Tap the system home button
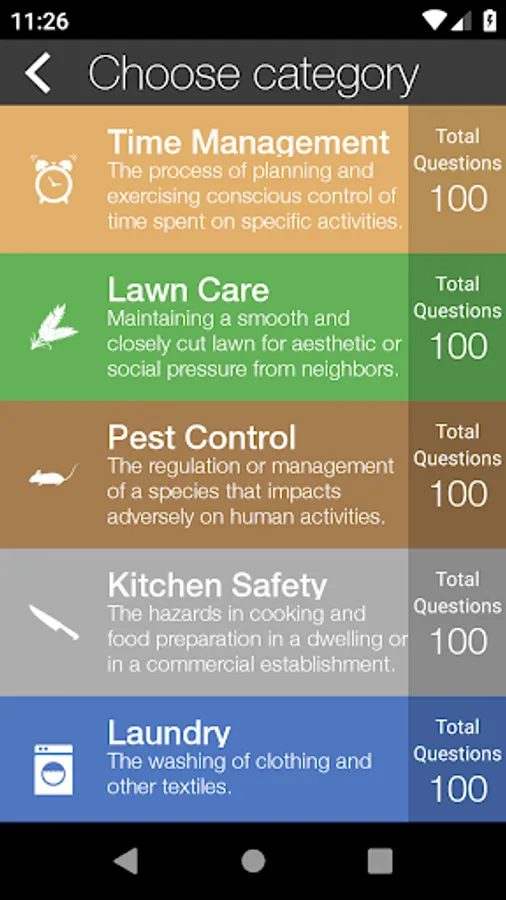Viewport: 506px width, 900px height. coord(253,861)
